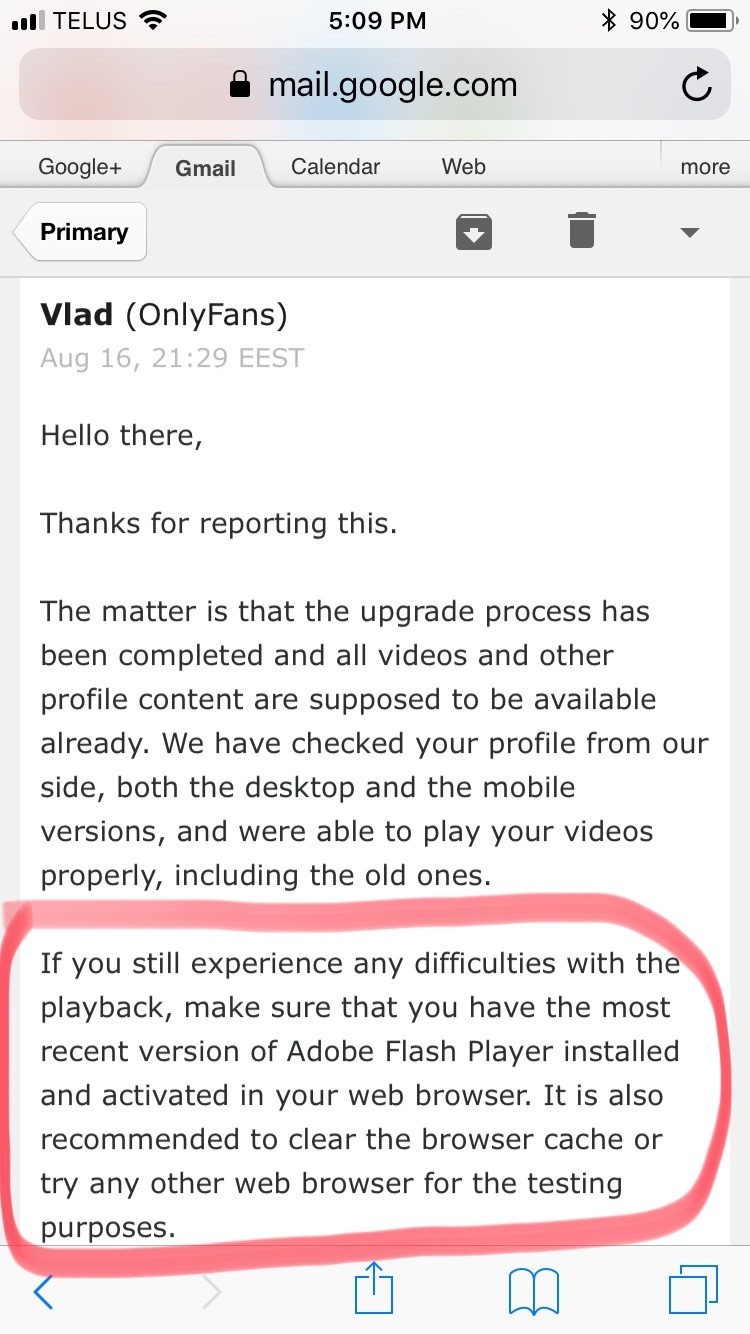Tap the mail.google.com address bar
This screenshot has width=750, height=1334.
[374, 85]
